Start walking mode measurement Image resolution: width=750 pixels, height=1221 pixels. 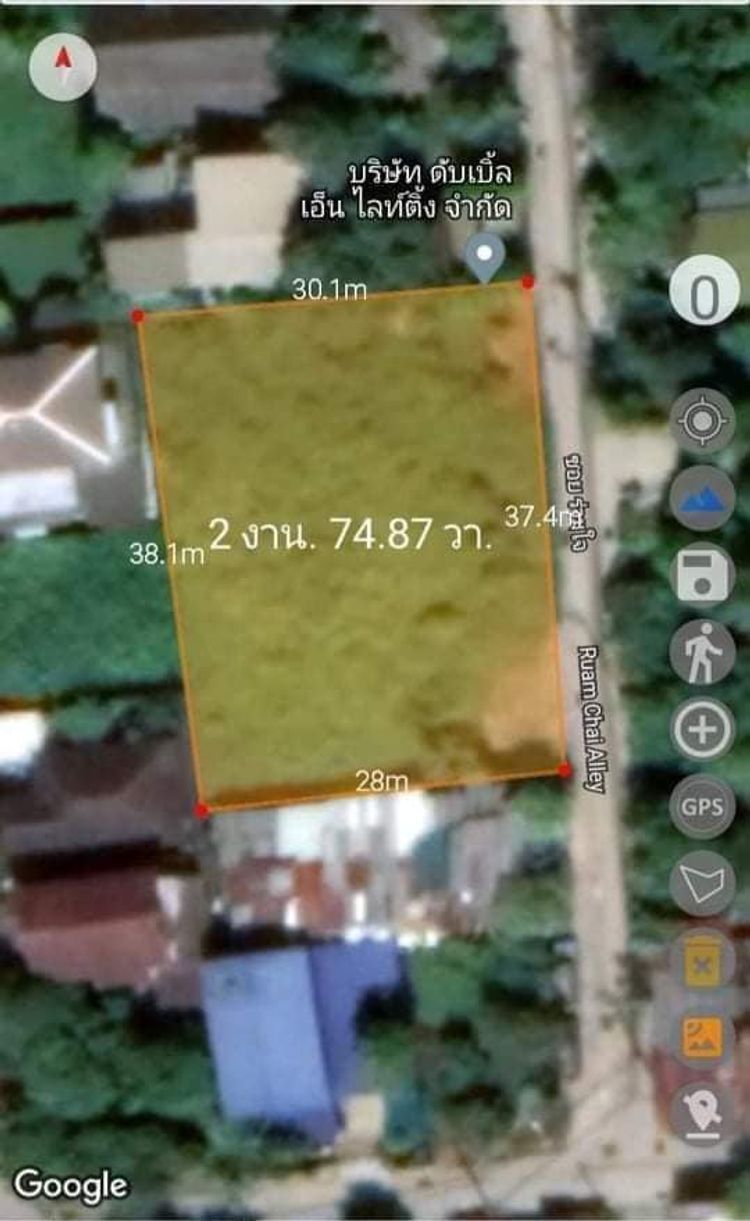[703, 652]
